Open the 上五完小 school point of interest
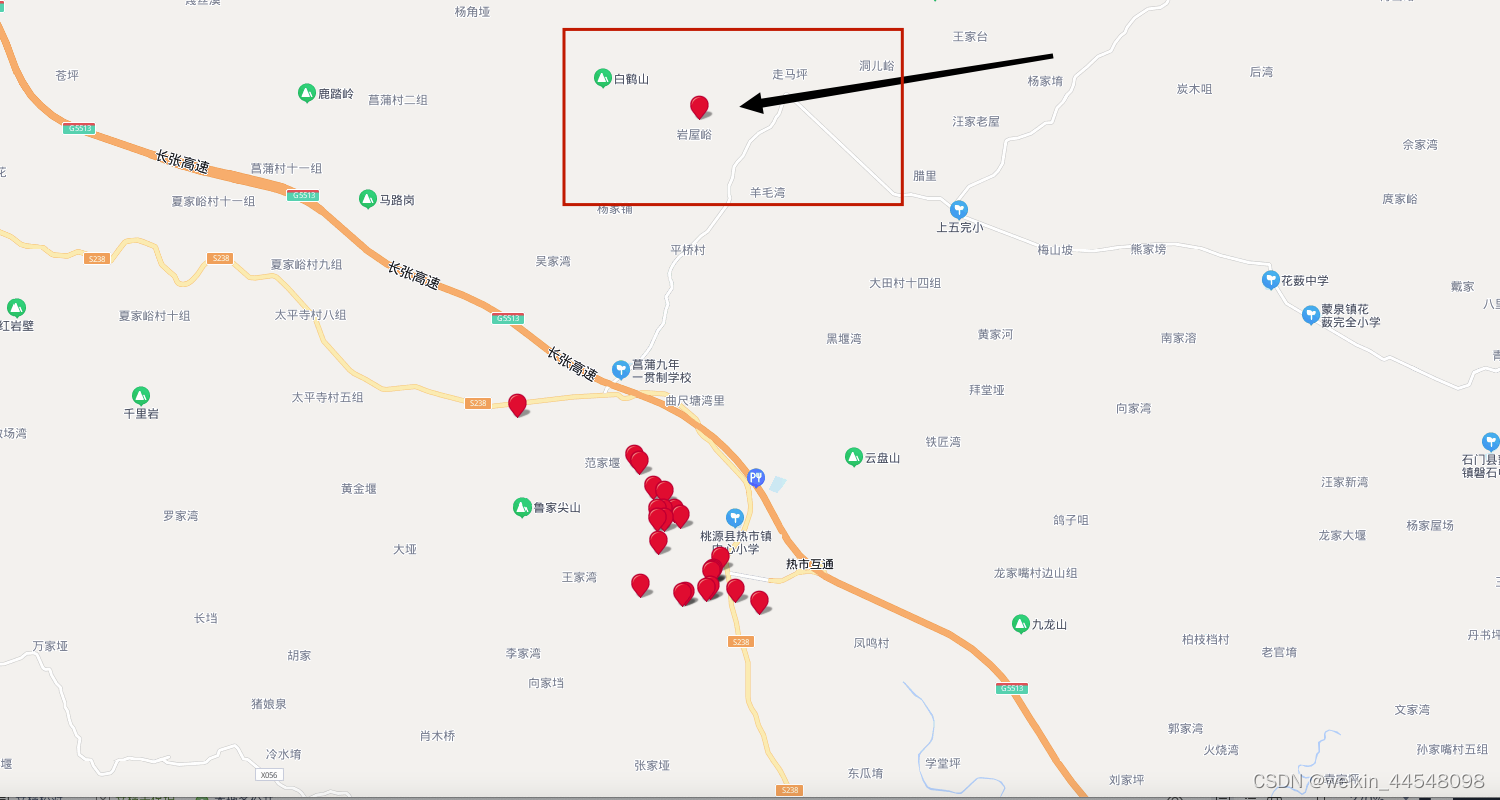1500x800 pixels. tap(959, 209)
